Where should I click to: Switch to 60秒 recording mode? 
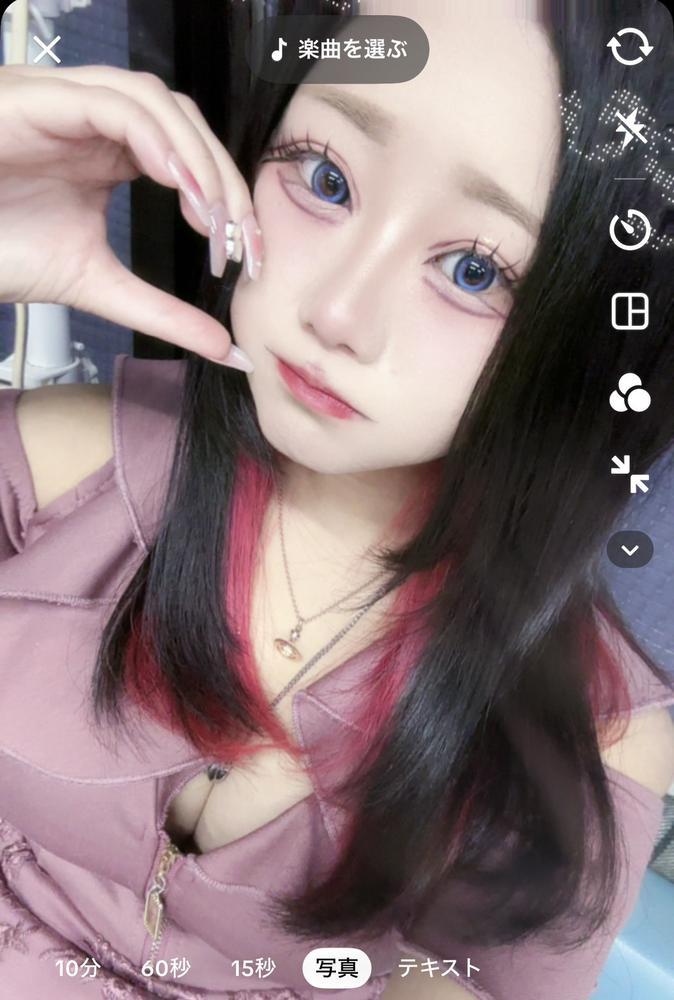(x=166, y=968)
